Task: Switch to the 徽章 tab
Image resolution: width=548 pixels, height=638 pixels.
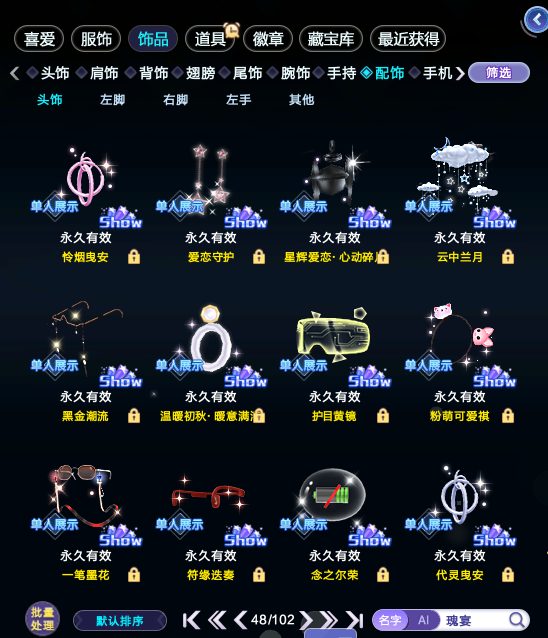Action: (x=268, y=39)
